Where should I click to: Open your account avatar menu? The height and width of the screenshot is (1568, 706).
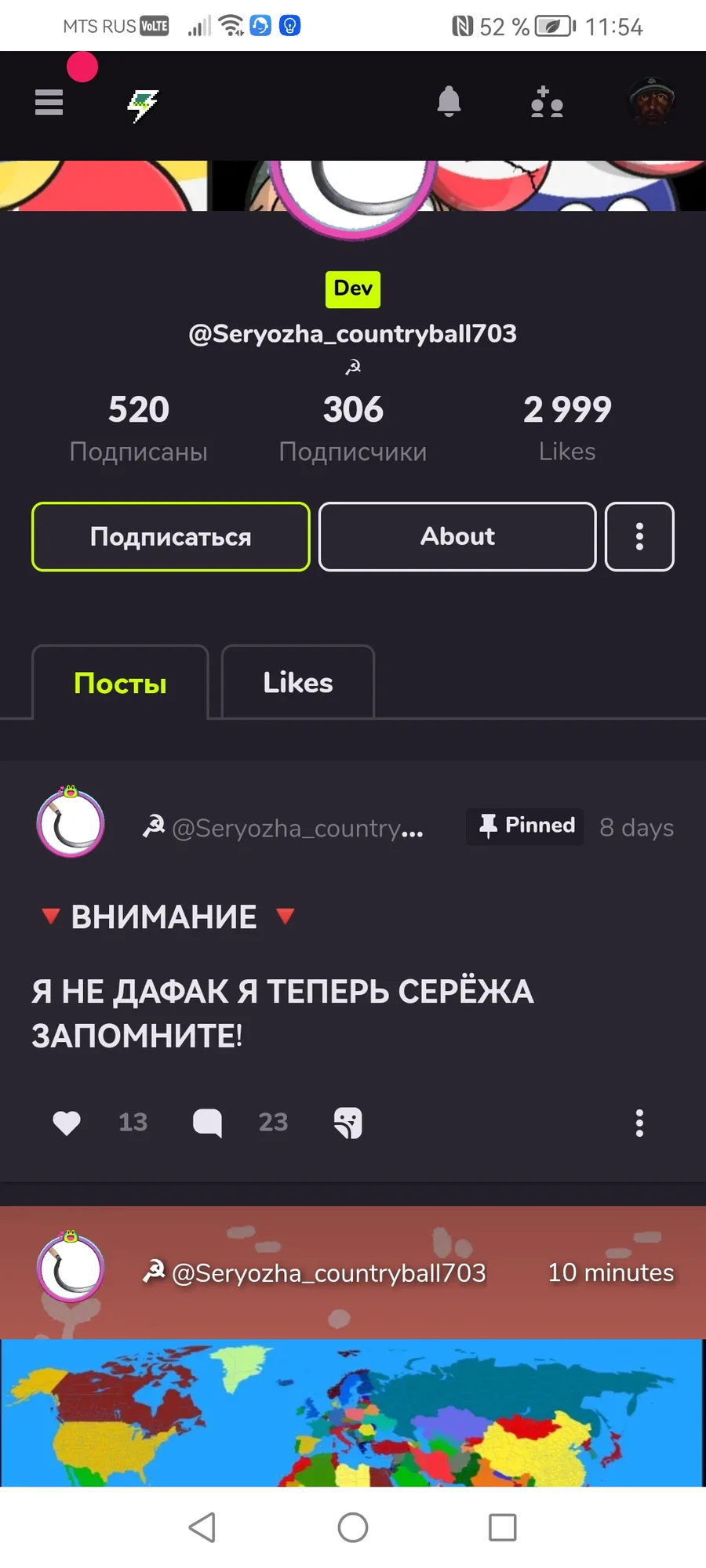click(x=652, y=102)
